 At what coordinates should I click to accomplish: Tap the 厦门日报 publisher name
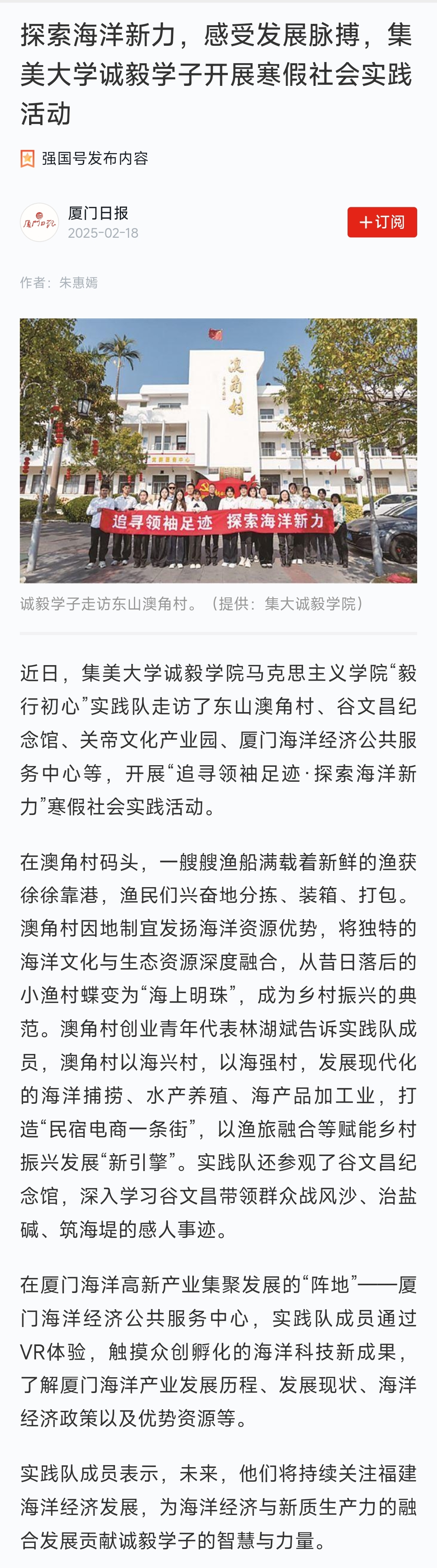click(x=98, y=213)
